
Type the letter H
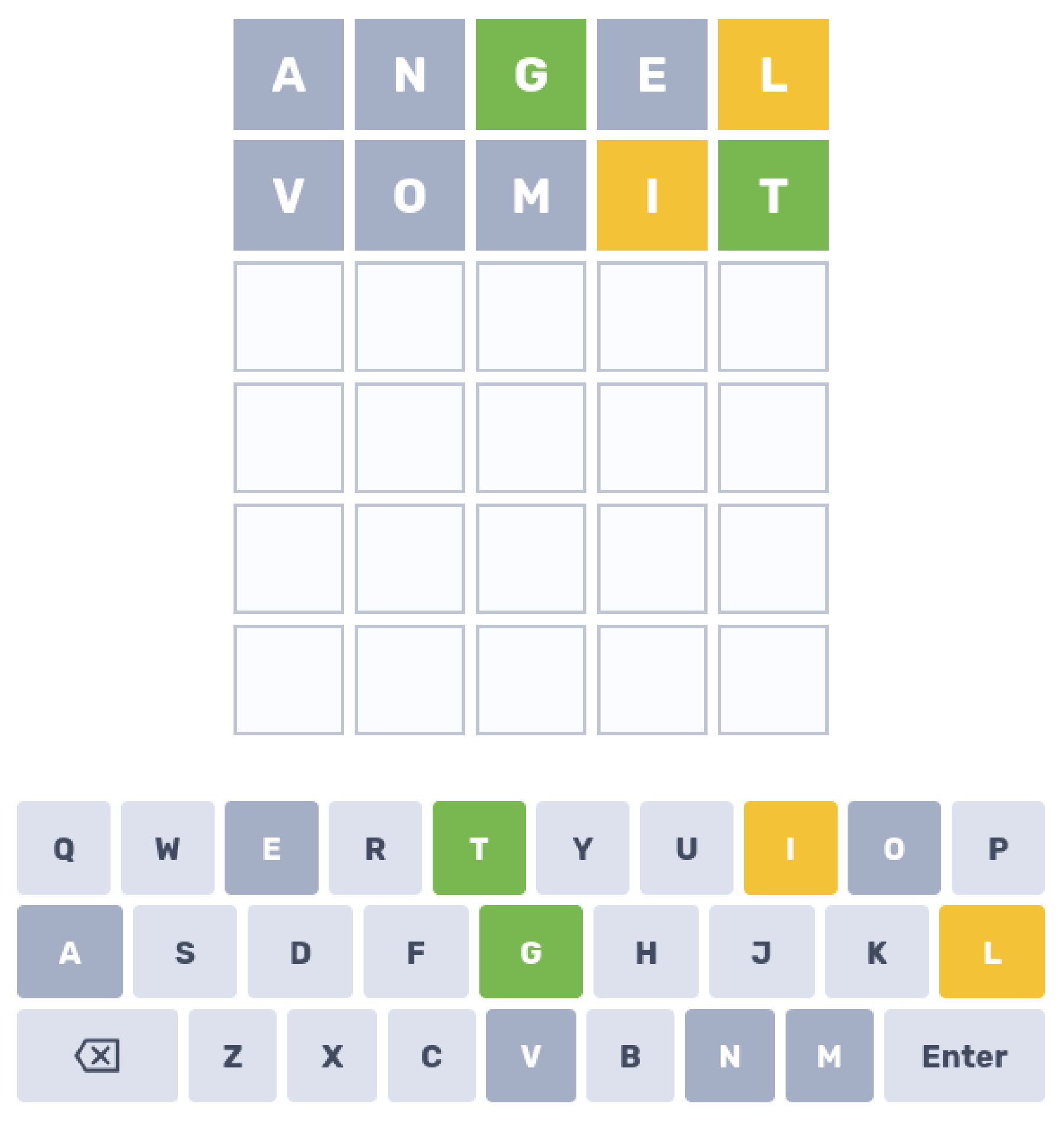pos(645,952)
